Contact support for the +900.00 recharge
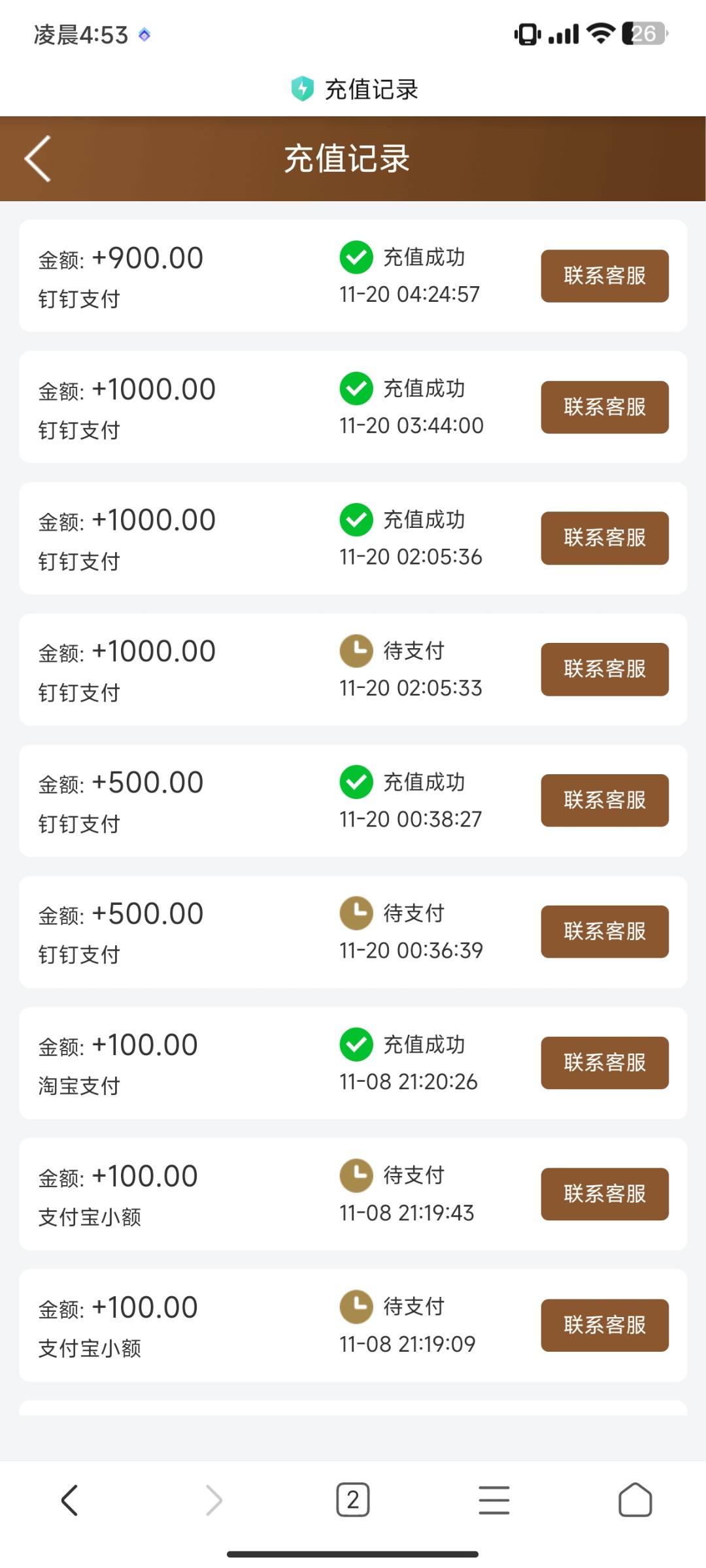This screenshot has width=706, height=1568. click(604, 276)
